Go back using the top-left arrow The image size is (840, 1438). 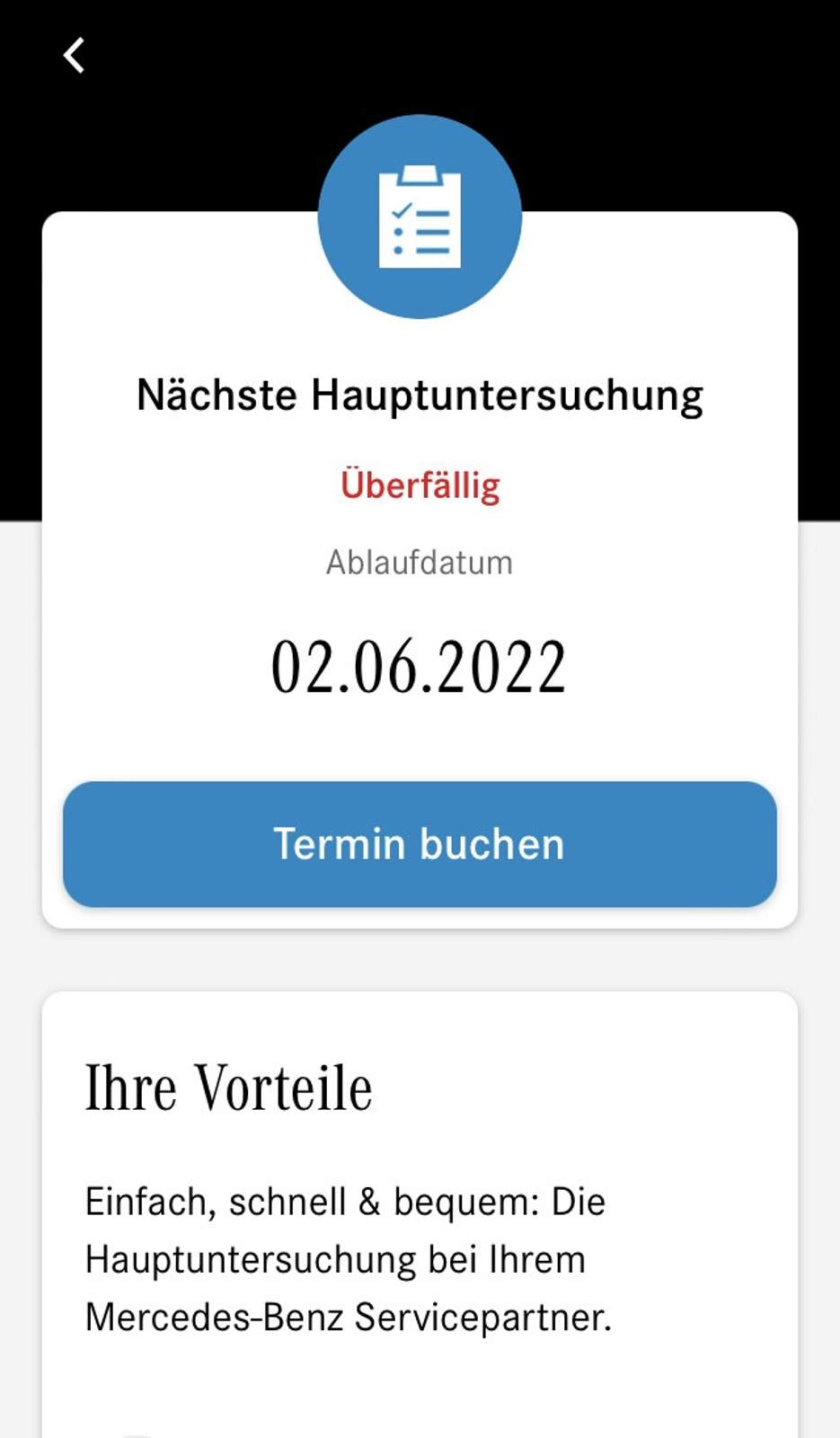click(74, 56)
